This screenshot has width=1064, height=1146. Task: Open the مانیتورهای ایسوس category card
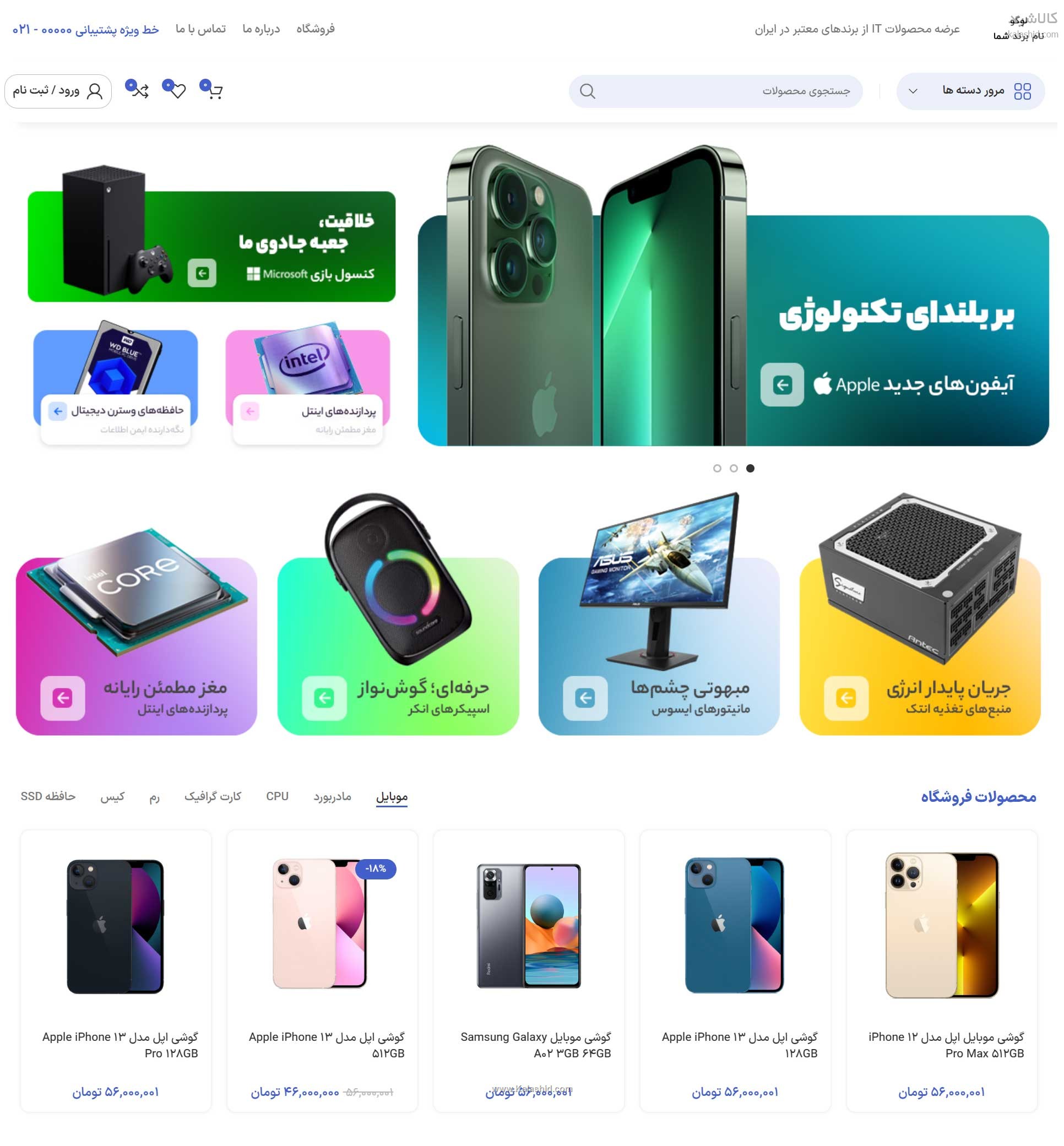[658, 645]
